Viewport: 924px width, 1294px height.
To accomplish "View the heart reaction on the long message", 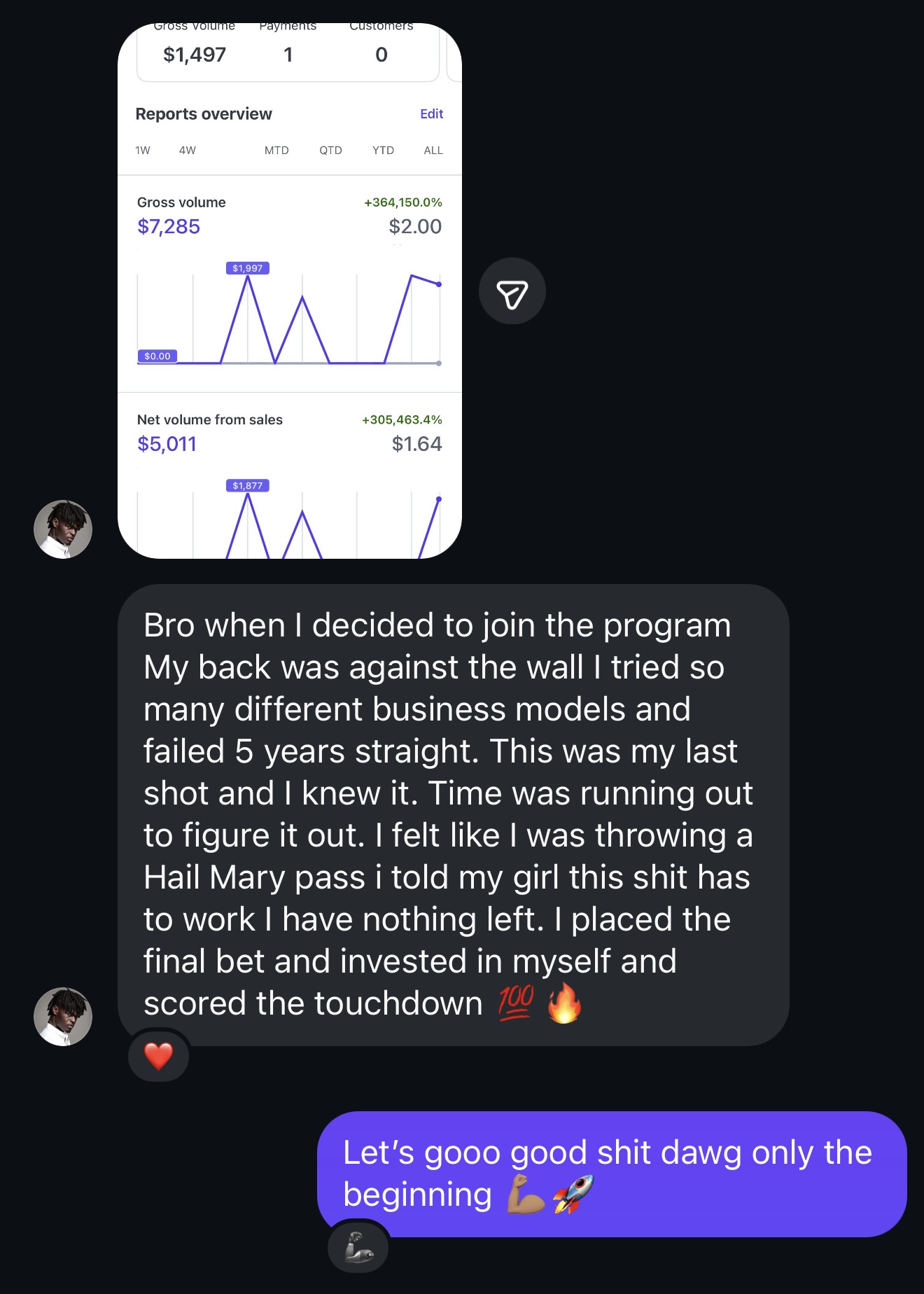I will click(158, 1056).
